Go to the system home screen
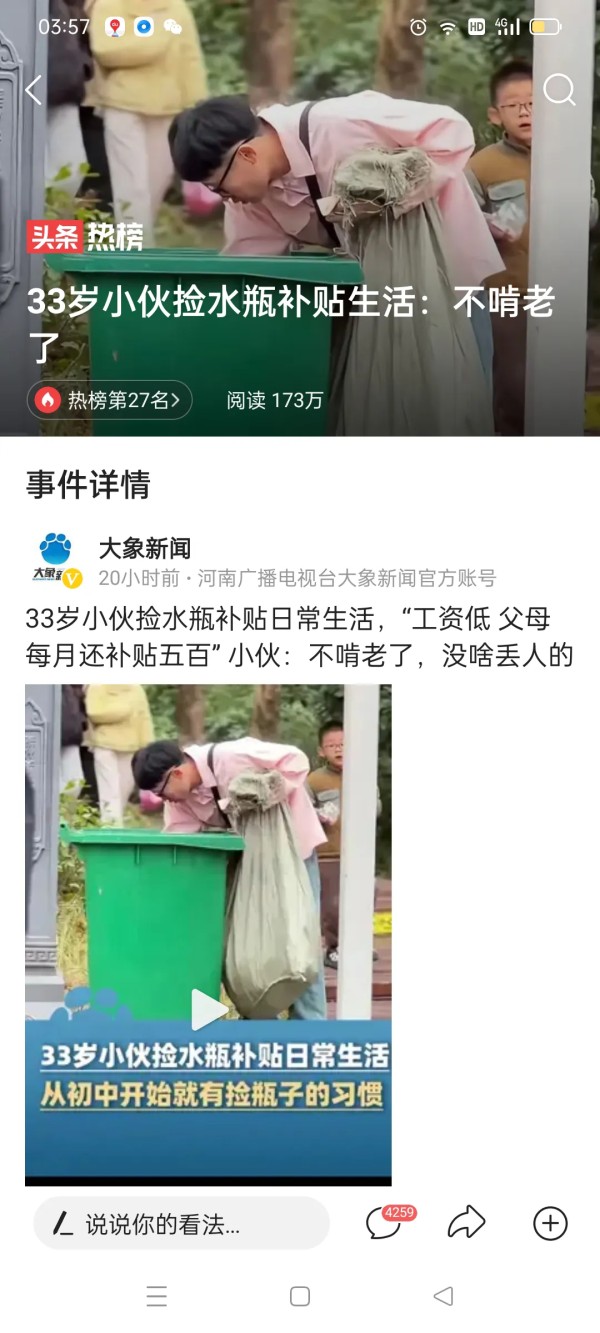This screenshot has height=1333, width=600. [299, 1296]
